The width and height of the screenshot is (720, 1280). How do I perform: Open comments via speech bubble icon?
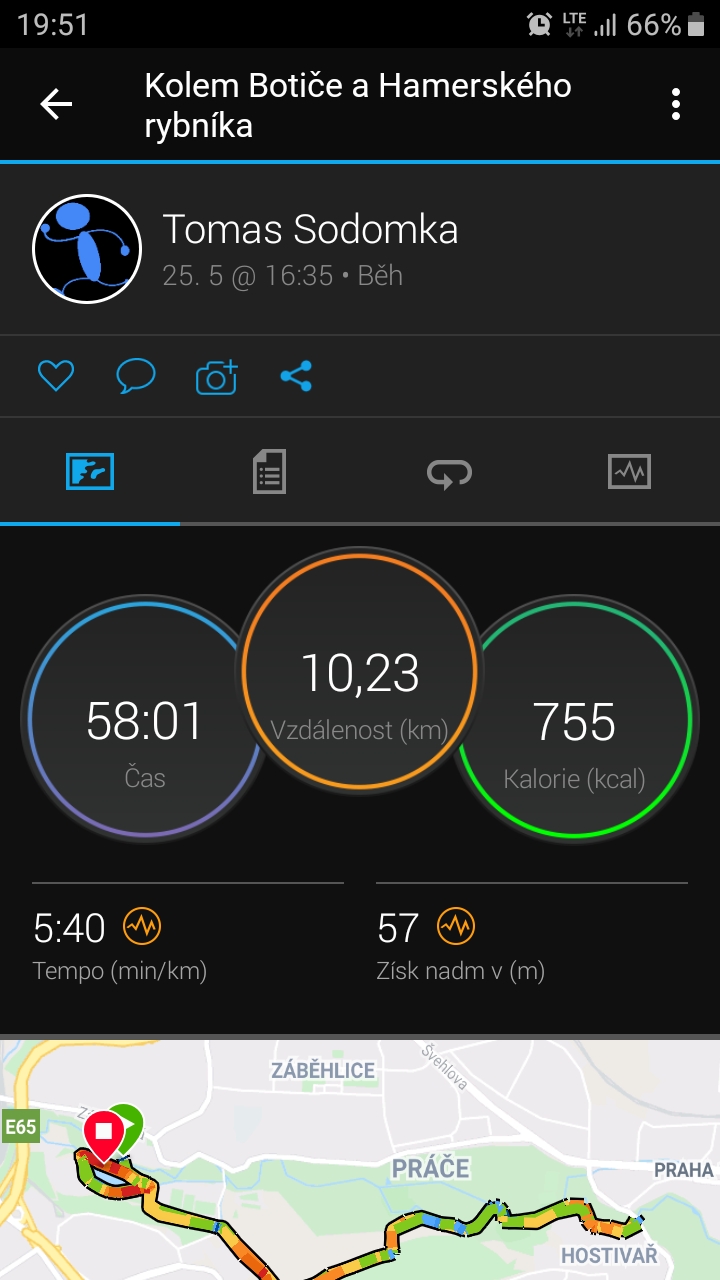[x=136, y=376]
